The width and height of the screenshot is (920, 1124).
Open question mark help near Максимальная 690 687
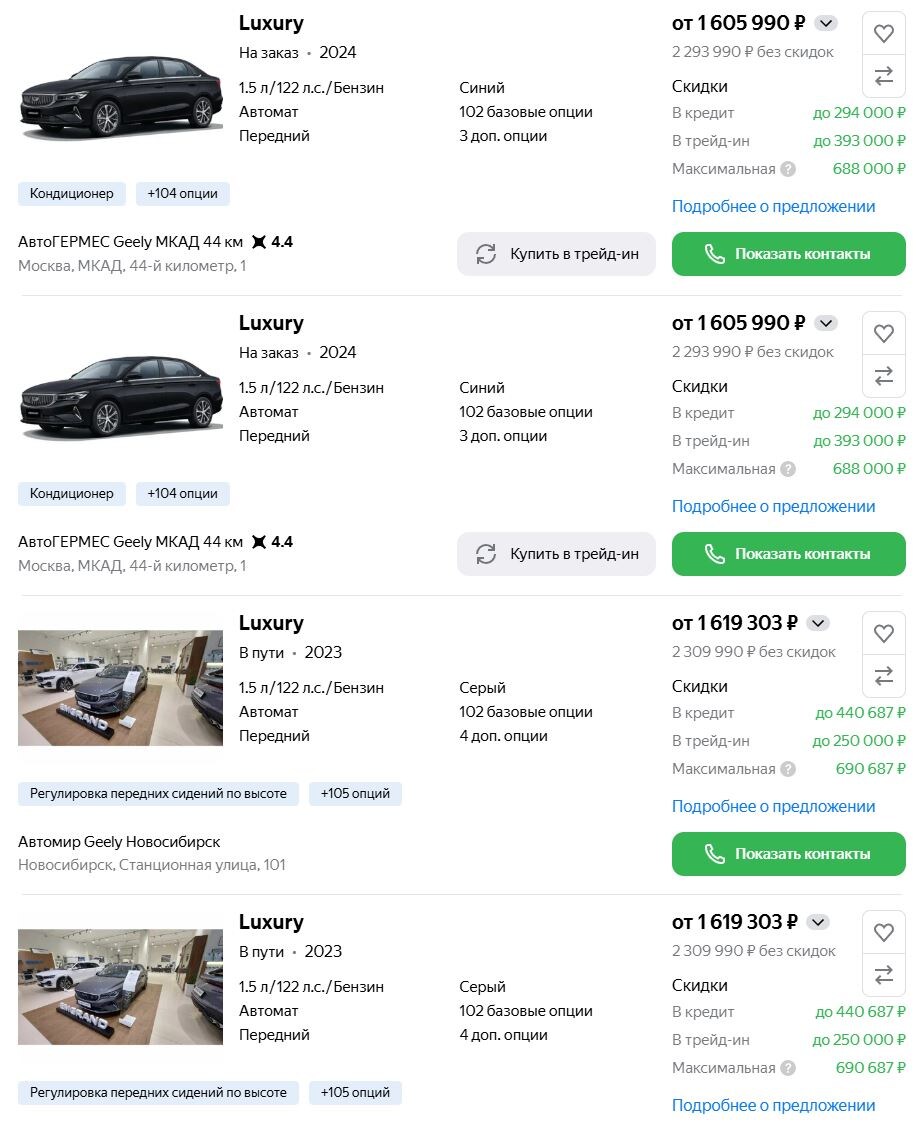[786, 769]
